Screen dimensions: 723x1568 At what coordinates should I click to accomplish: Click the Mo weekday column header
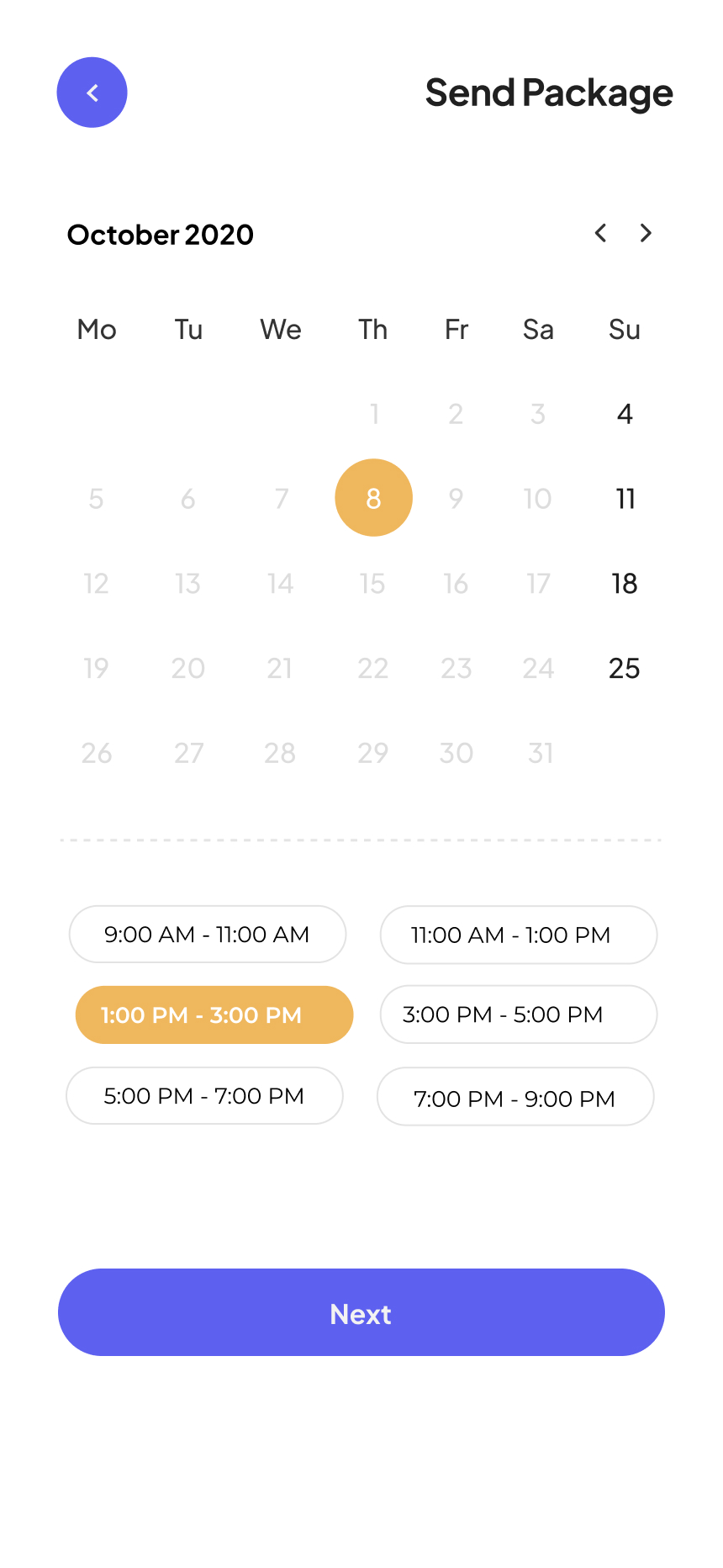(96, 329)
